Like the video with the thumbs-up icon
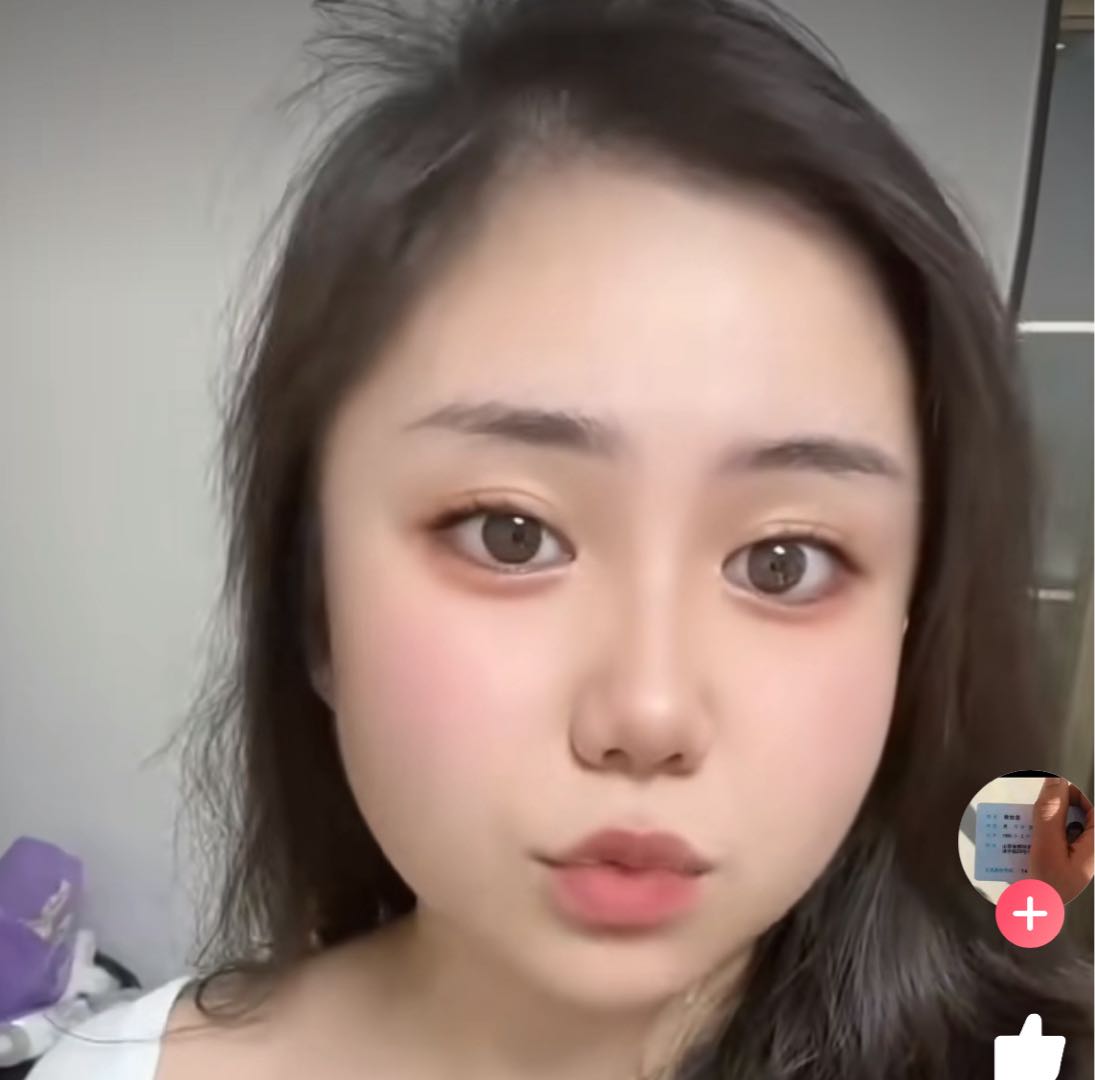This screenshot has height=1080, width=1095. click(1030, 1050)
